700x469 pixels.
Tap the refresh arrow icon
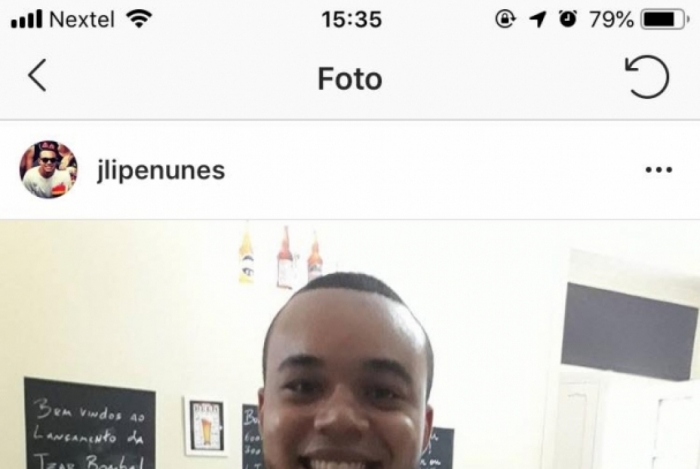[x=646, y=77]
